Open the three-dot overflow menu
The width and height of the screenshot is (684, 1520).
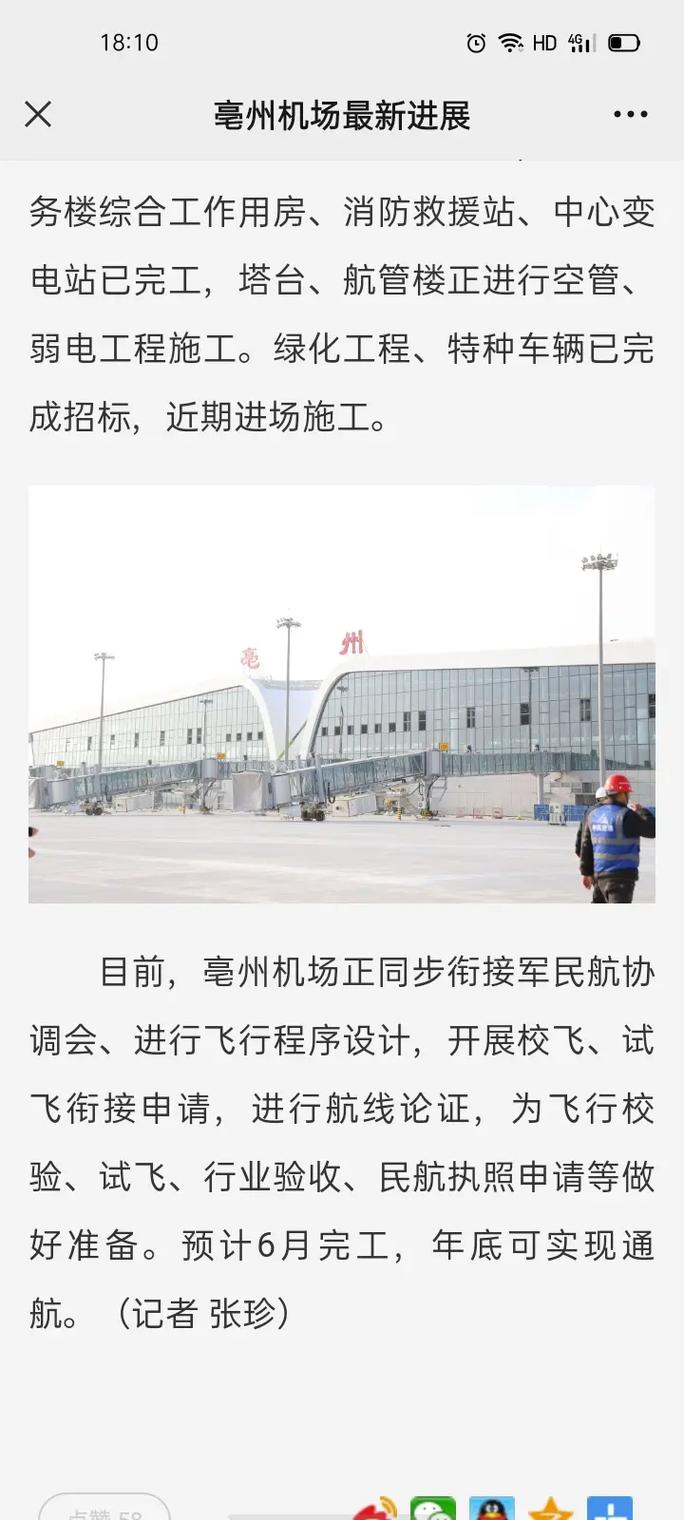pyautogui.click(x=630, y=115)
